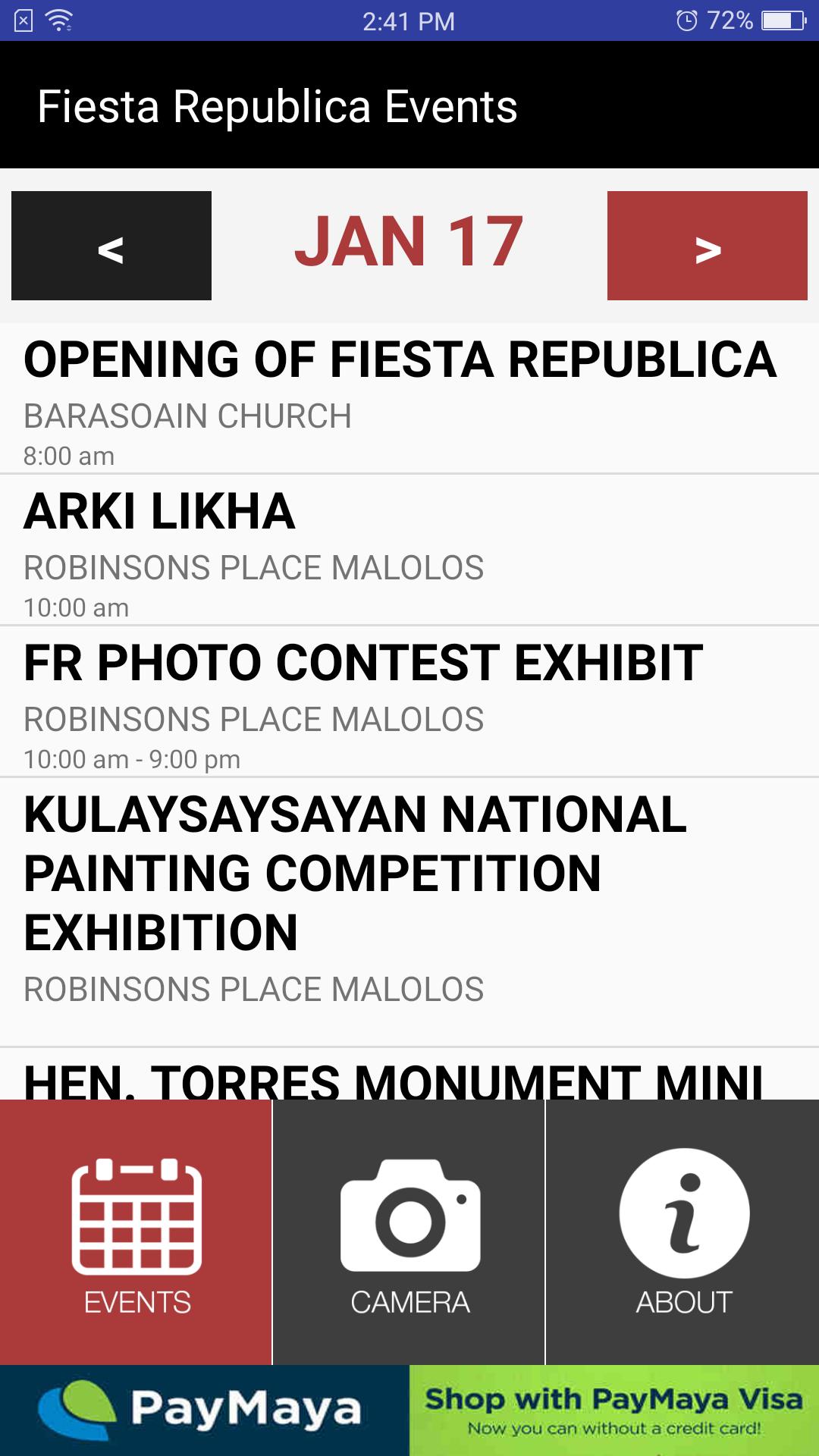Open the PayMaya Visa ad banner
819x1456 pixels.
(x=409, y=1410)
